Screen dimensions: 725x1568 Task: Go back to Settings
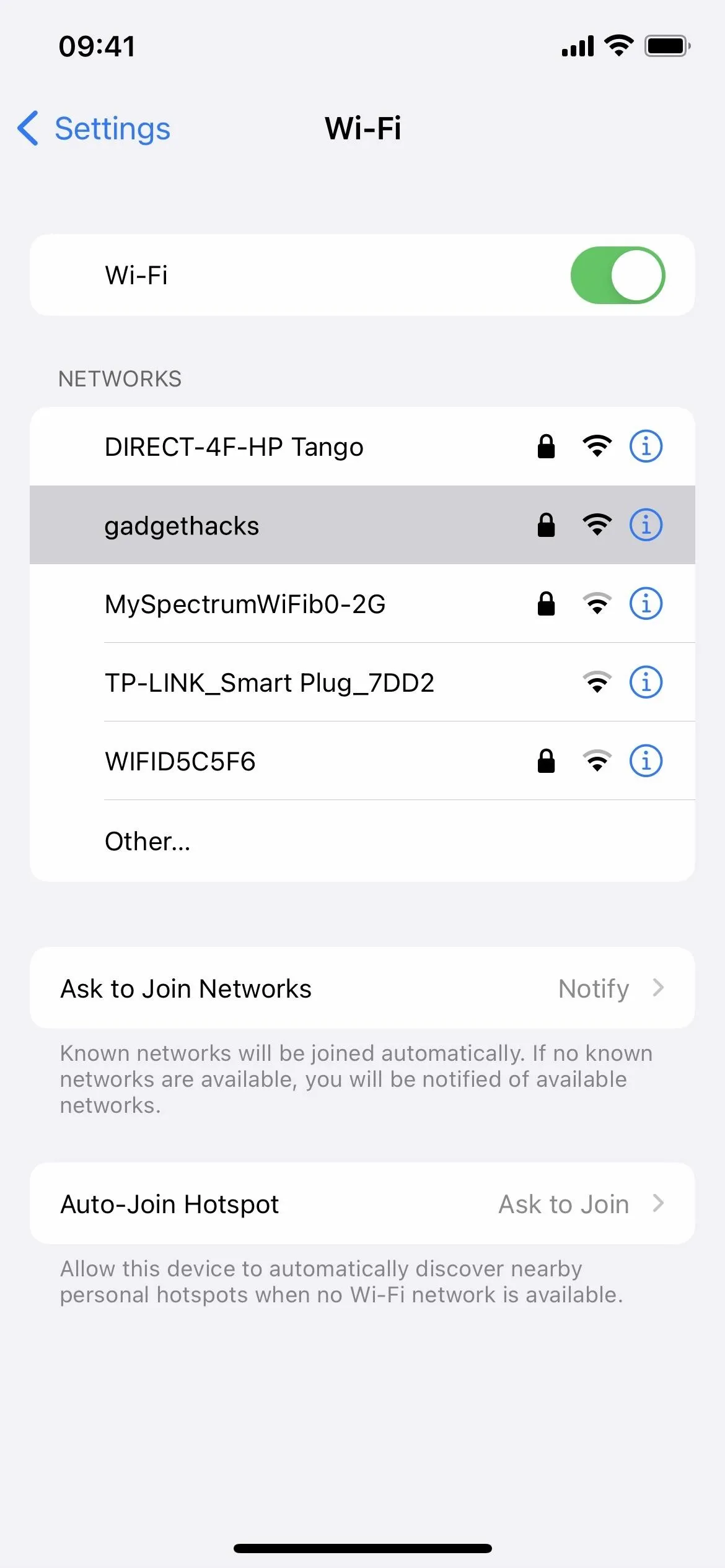click(94, 129)
